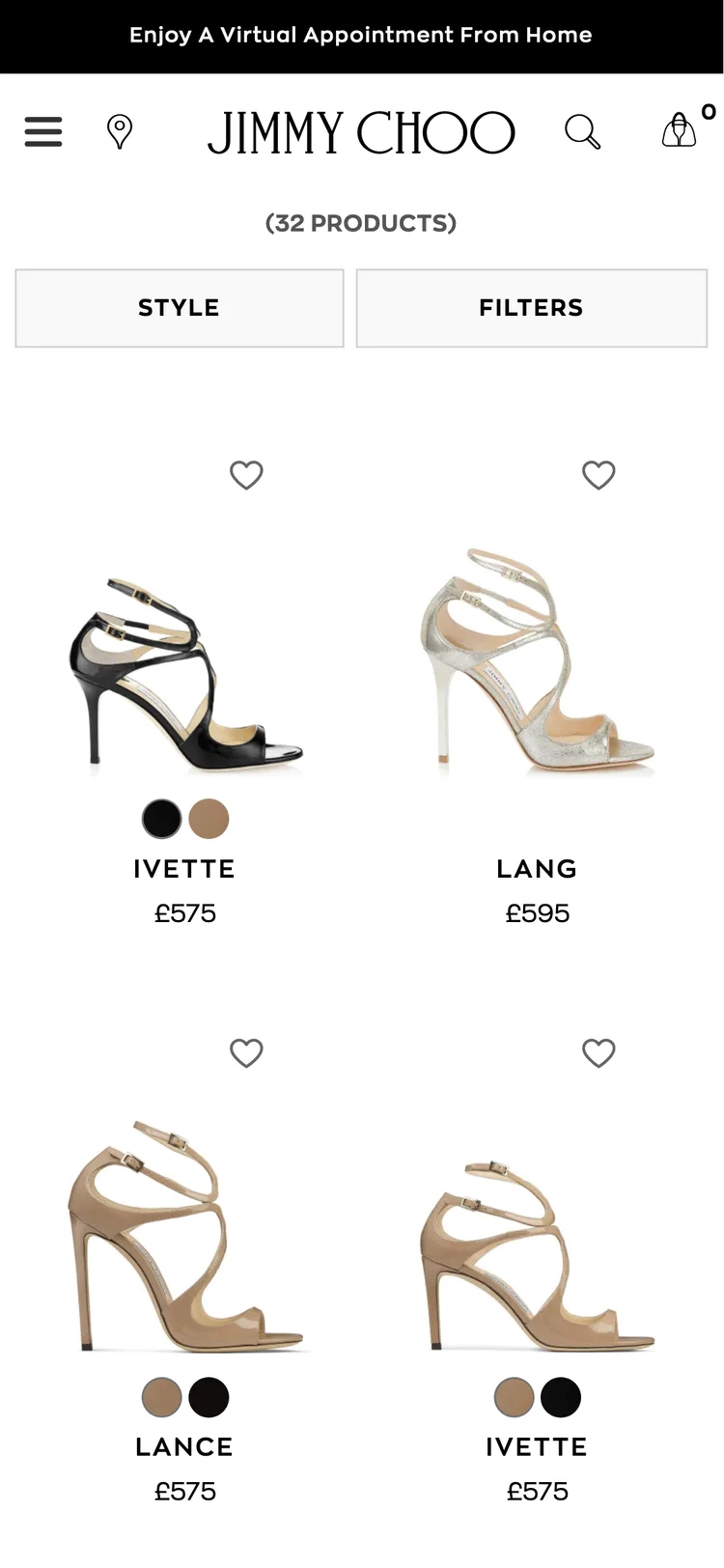This screenshot has height=1568, width=724.
Task: Add the black Ivette sandal to wishlist
Action: pos(246,475)
